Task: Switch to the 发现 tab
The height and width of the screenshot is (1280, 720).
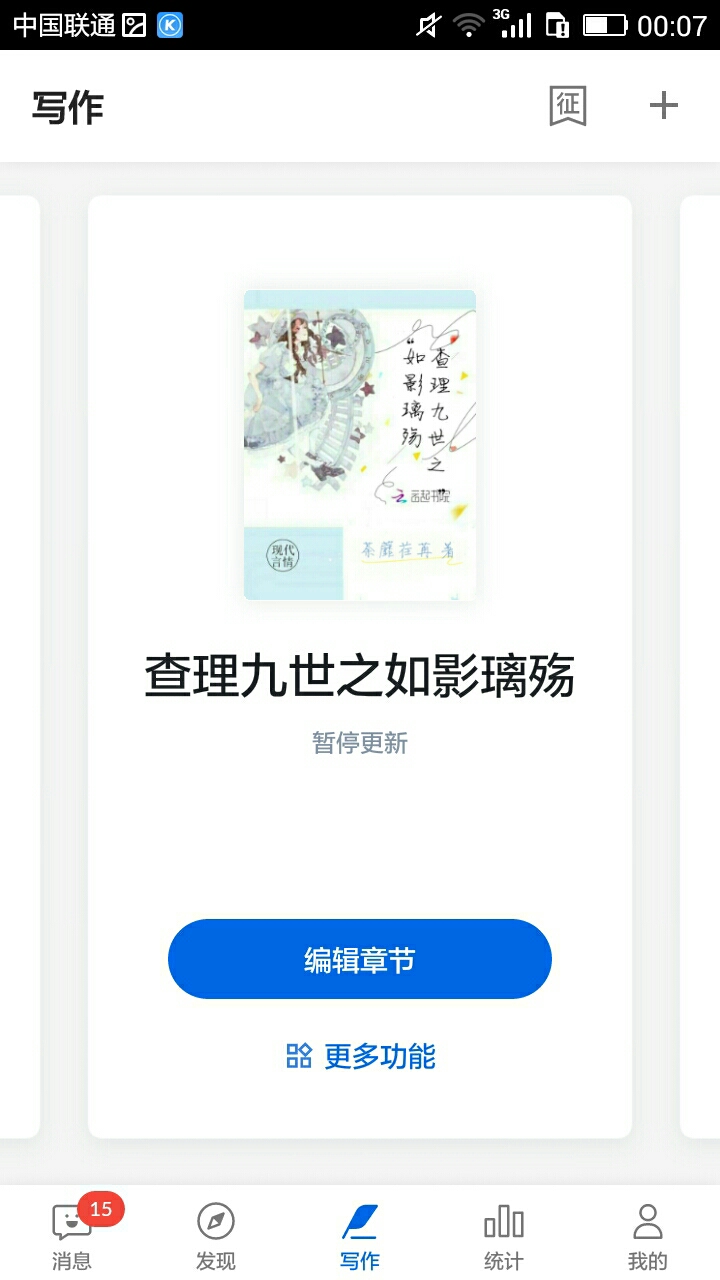Action: [x=216, y=1235]
